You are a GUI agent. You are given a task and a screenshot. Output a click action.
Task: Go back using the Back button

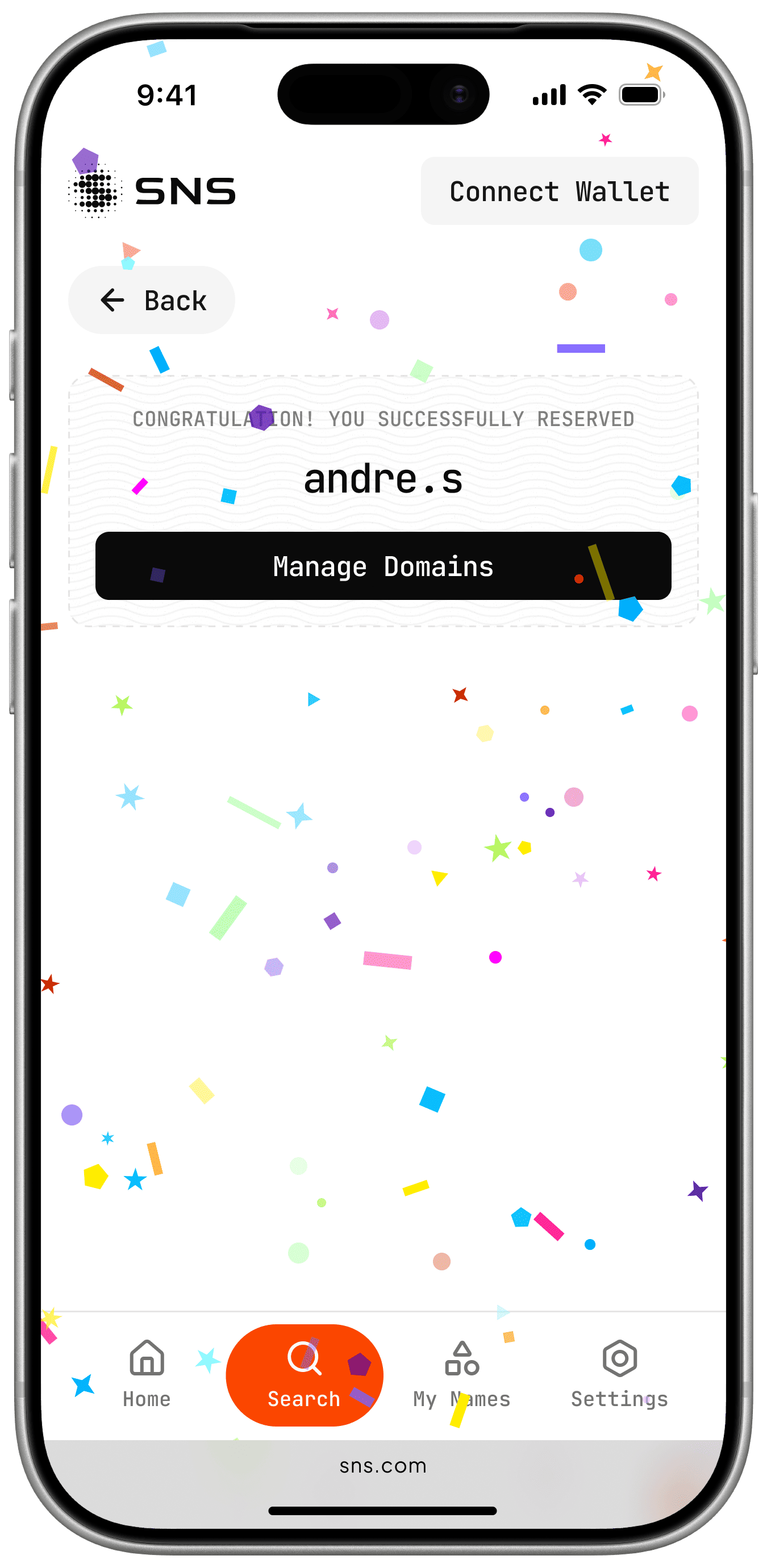click(x=152, y=300)
